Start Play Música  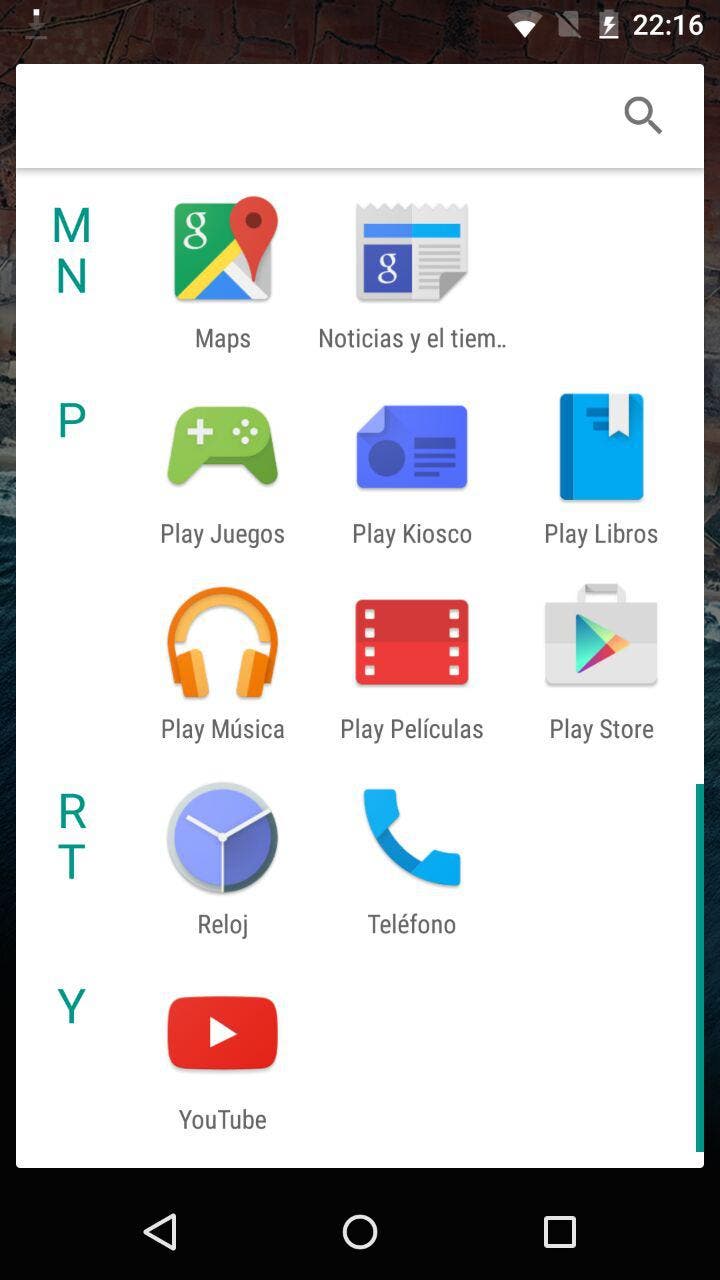tap(222, 642)
